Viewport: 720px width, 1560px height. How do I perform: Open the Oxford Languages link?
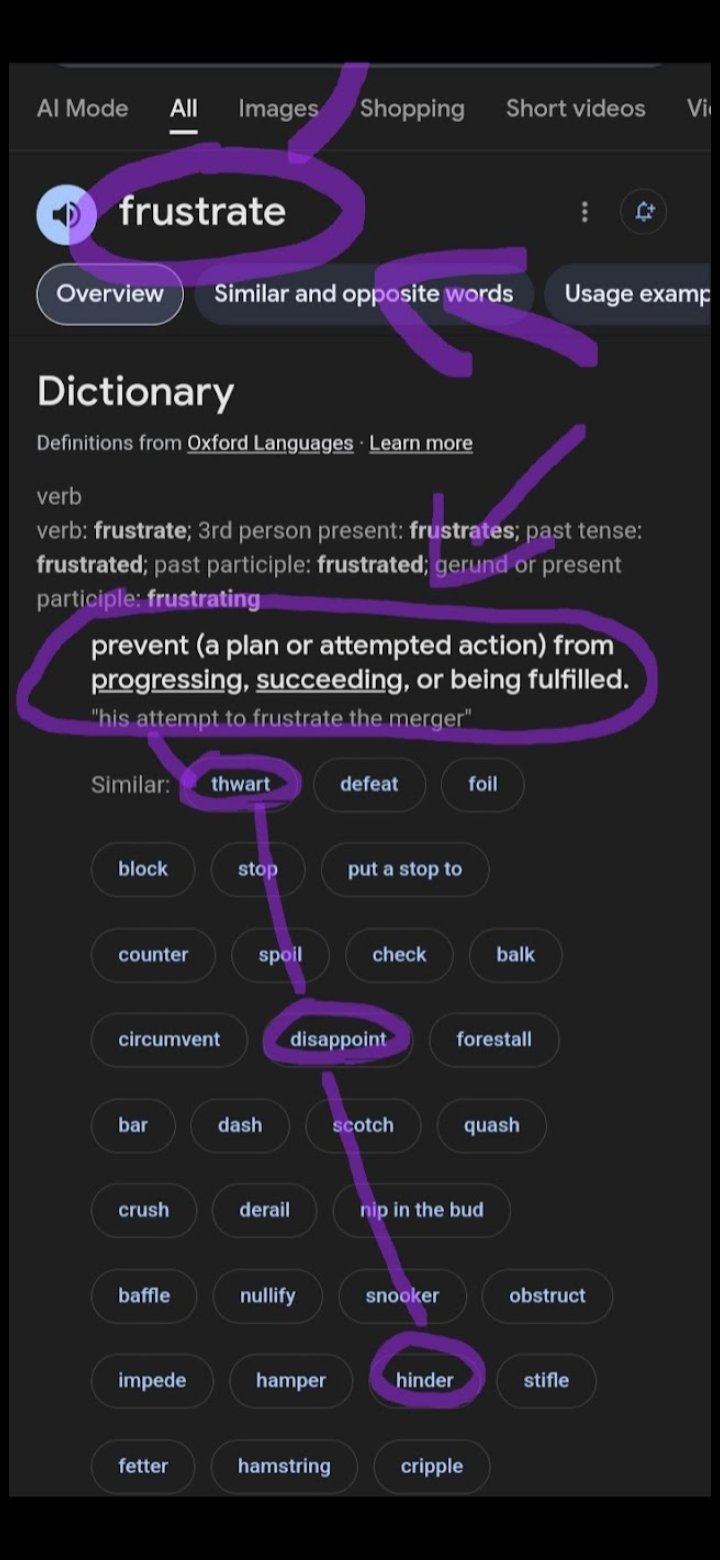pyautogui.click(x=270, y=443)
